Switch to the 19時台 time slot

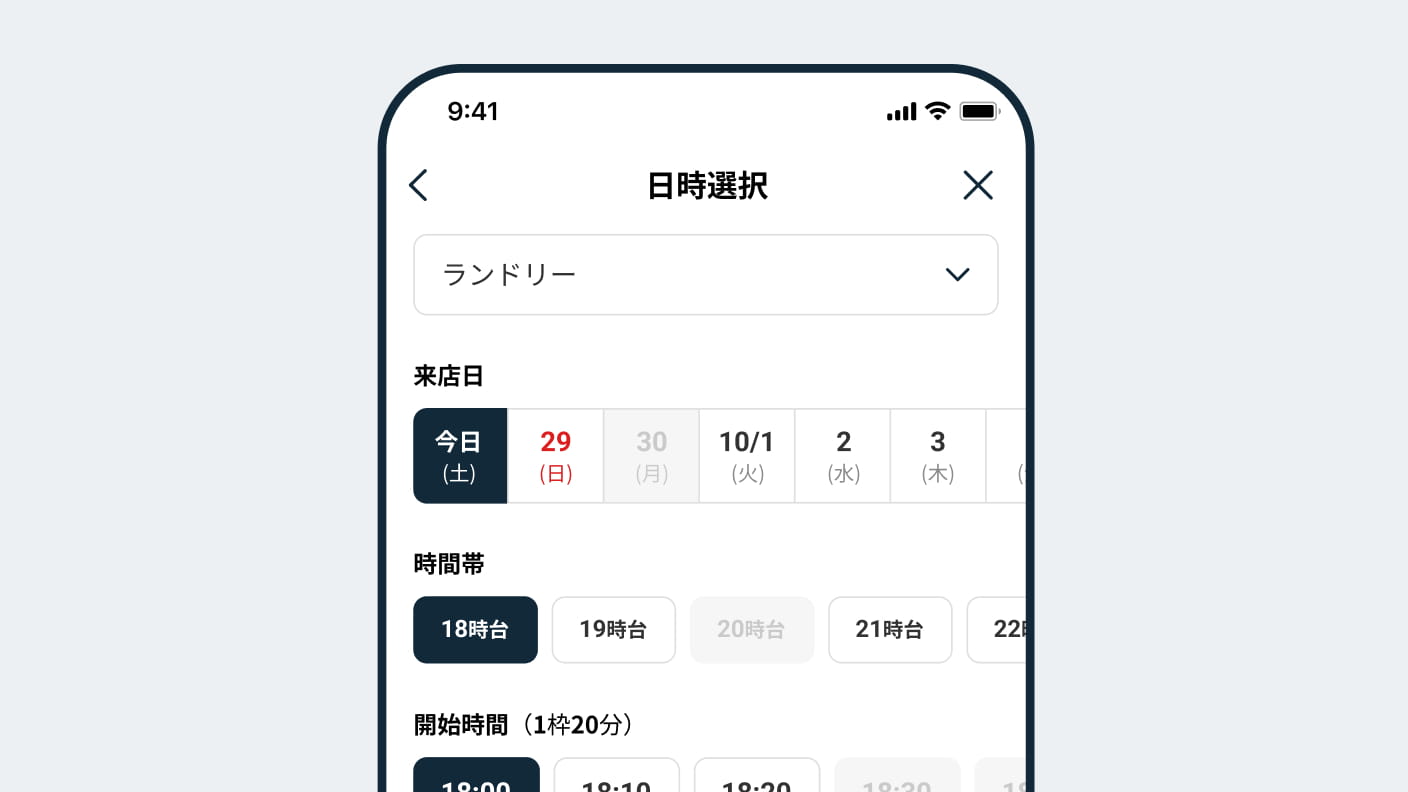point(613,630)
